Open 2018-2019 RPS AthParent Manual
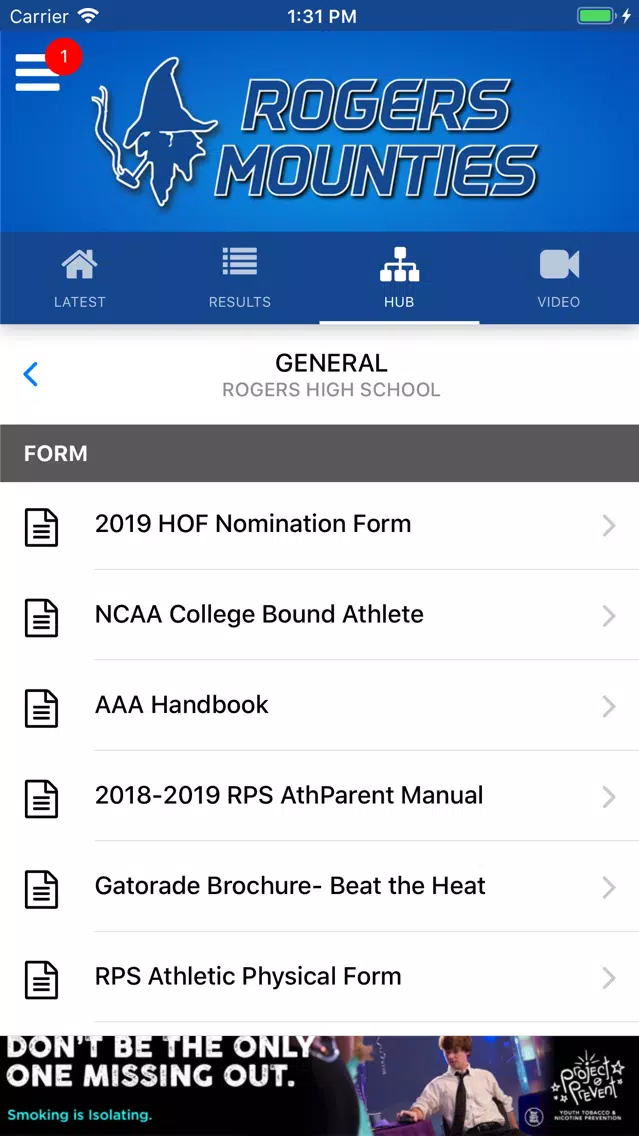The image size is (639, 1136). coord(320,796)
